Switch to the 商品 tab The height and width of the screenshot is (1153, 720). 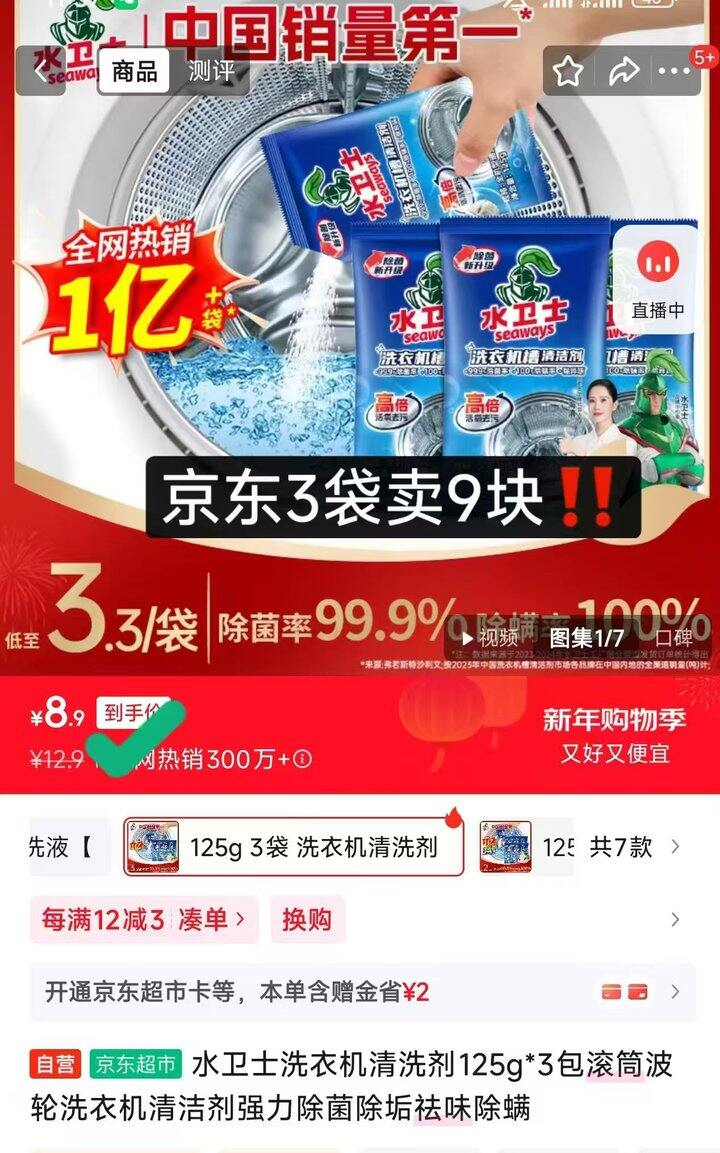point(133,70)
